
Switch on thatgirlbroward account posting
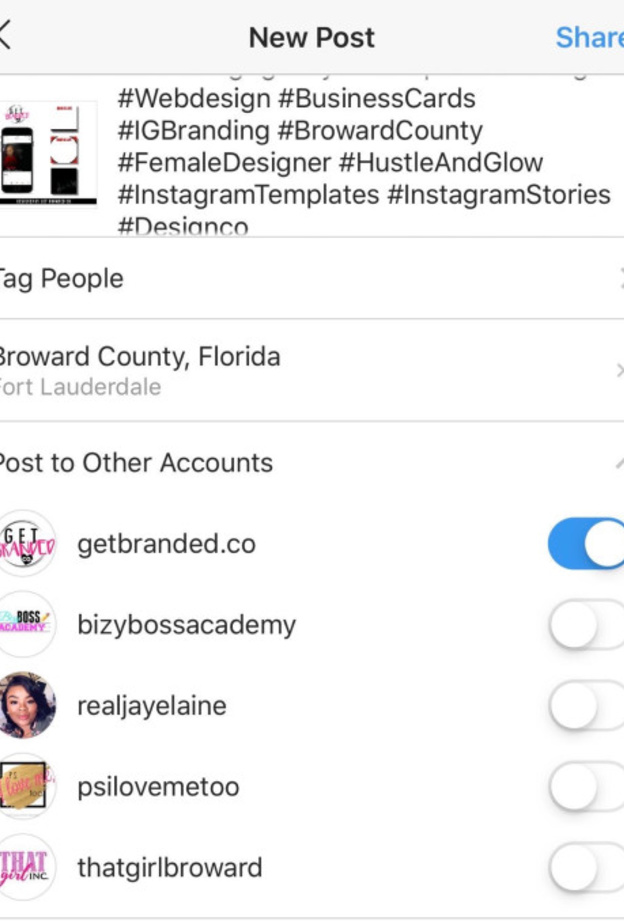(x=585, y=867)
